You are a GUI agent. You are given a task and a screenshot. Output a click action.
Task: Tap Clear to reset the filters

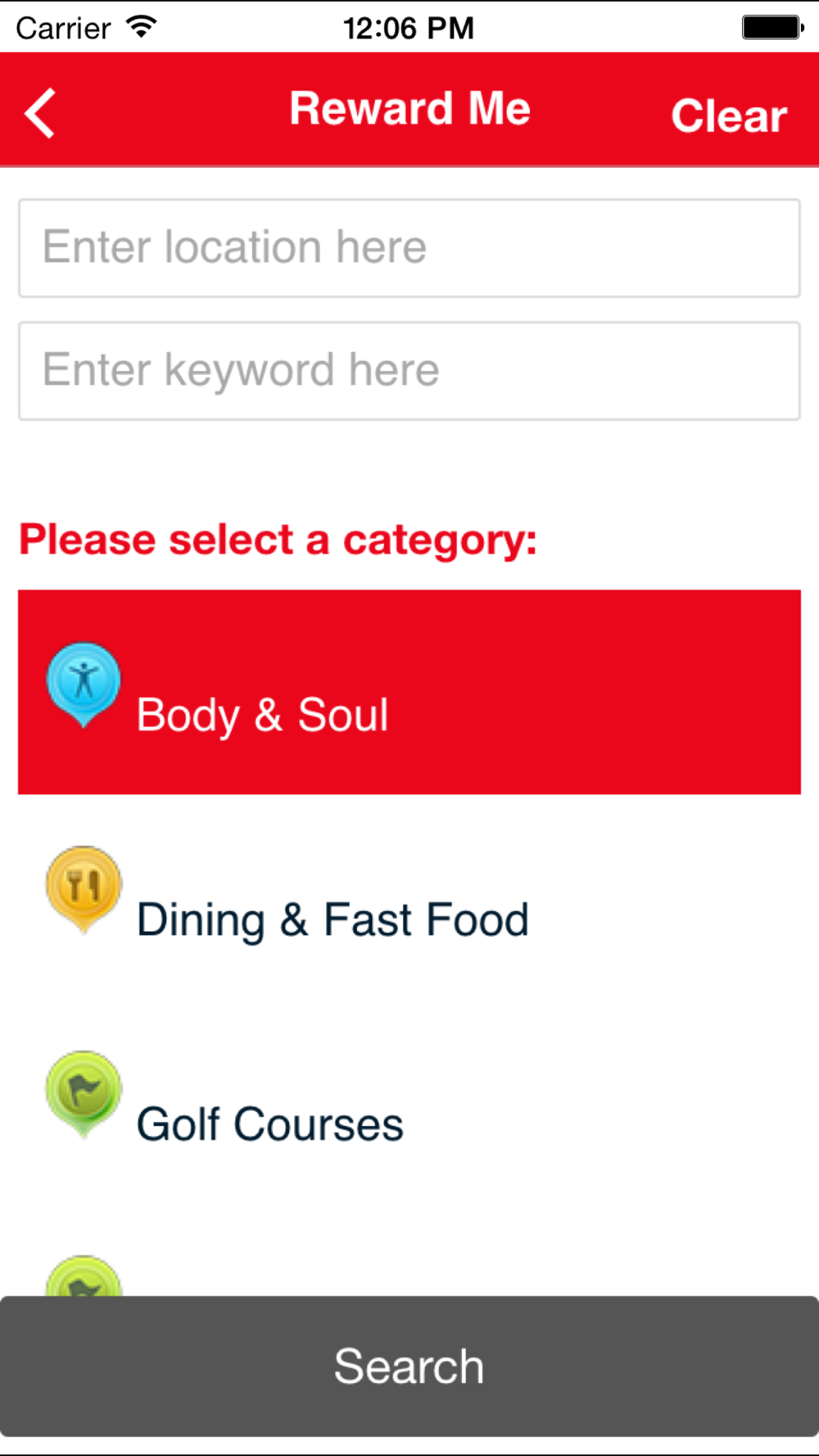click(x=729, y=115)
